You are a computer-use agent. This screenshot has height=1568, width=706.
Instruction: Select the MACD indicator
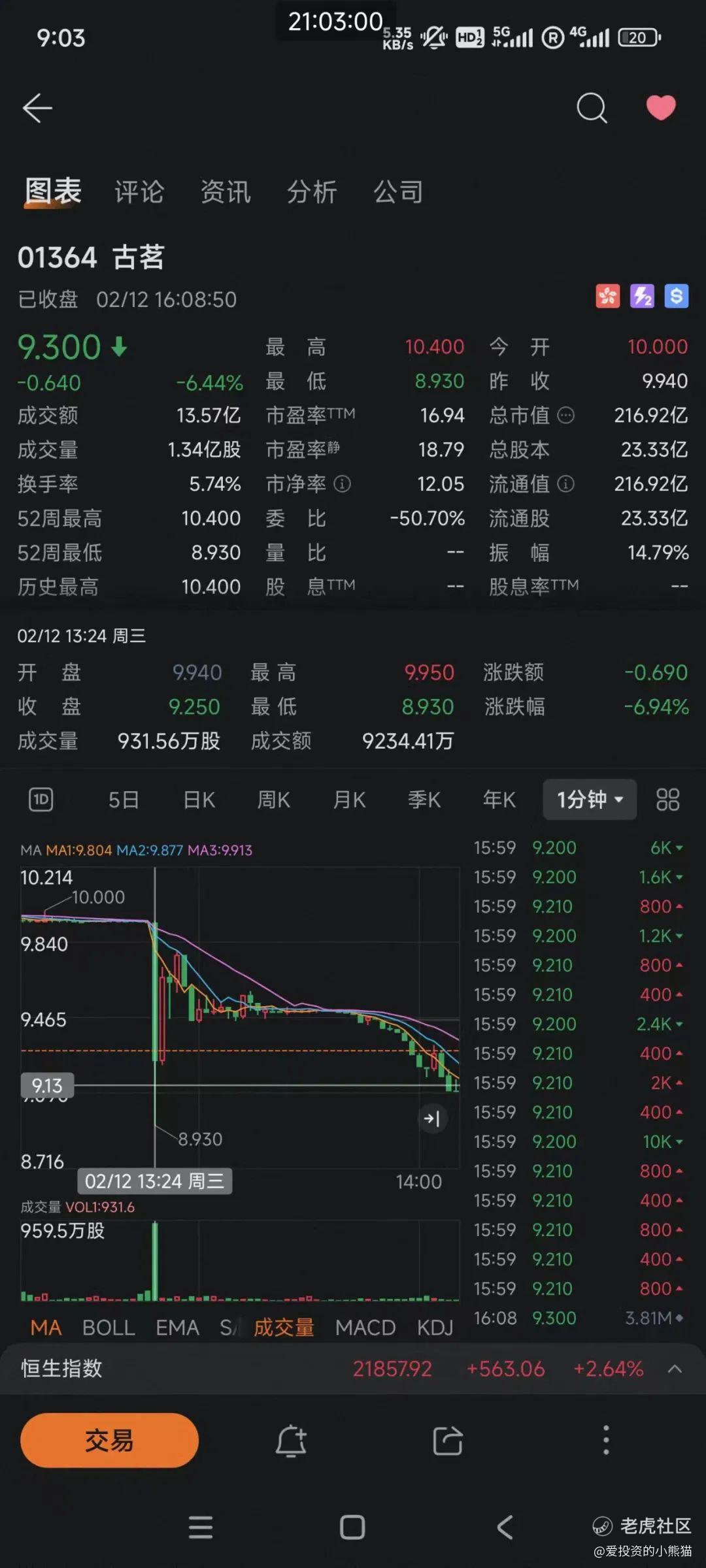[365, 1328]
